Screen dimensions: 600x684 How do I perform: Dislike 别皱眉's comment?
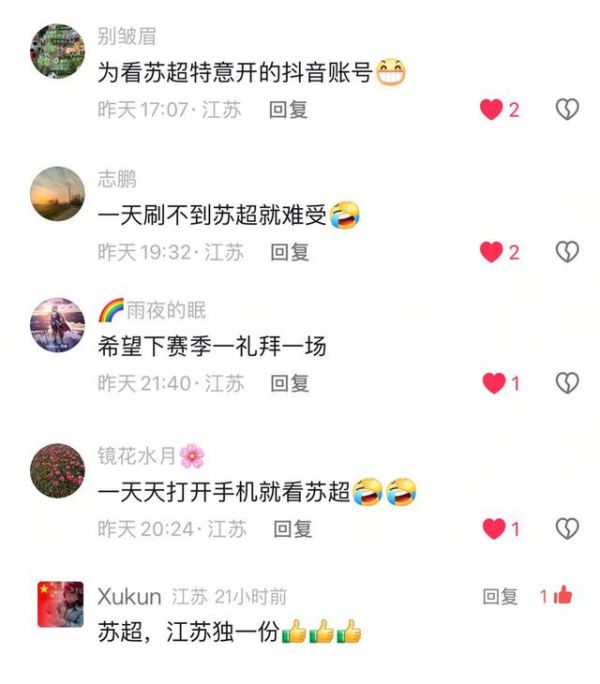567,110
